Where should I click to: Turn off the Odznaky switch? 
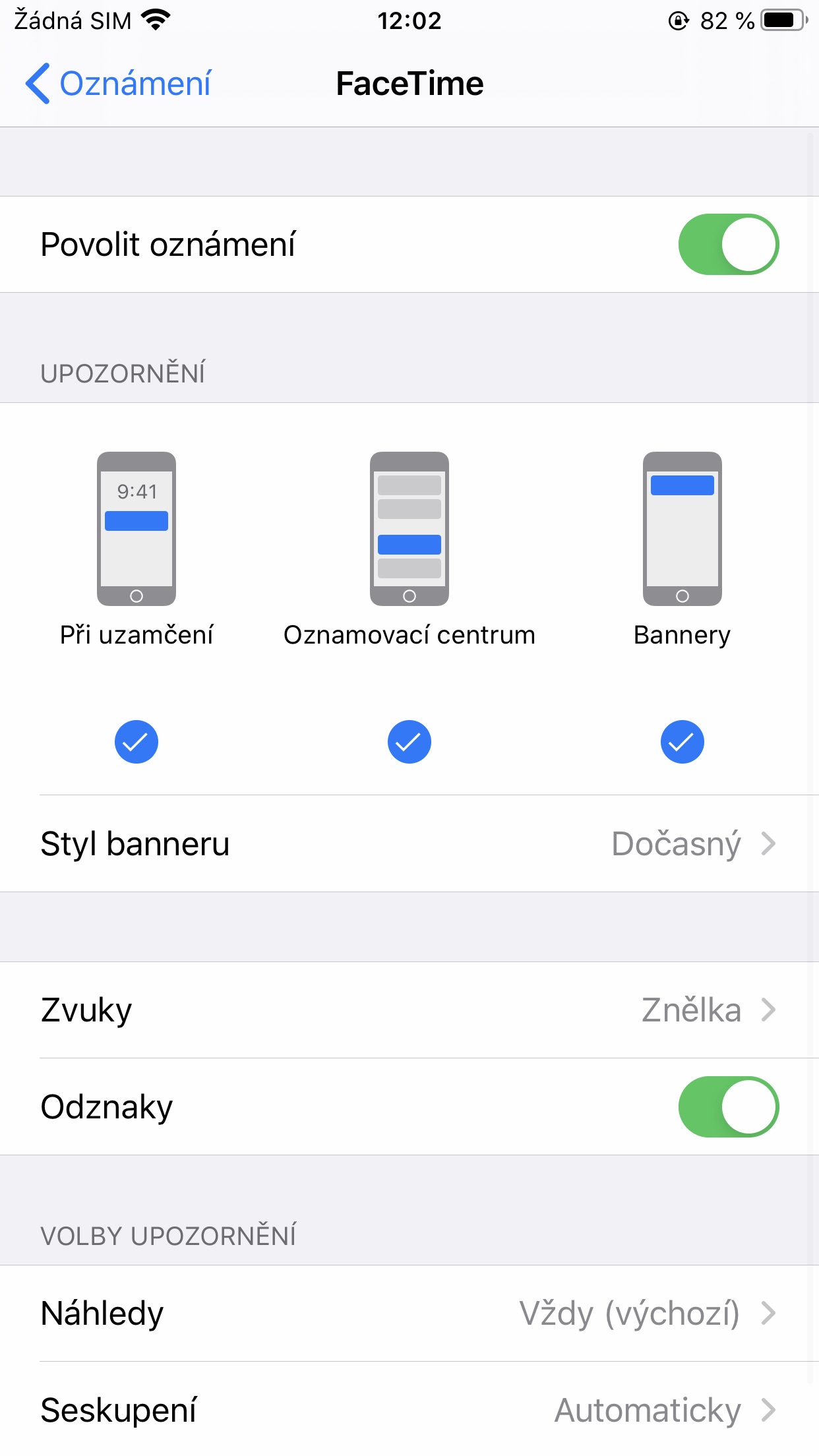pyautogui.click(x=729, y=1107)
